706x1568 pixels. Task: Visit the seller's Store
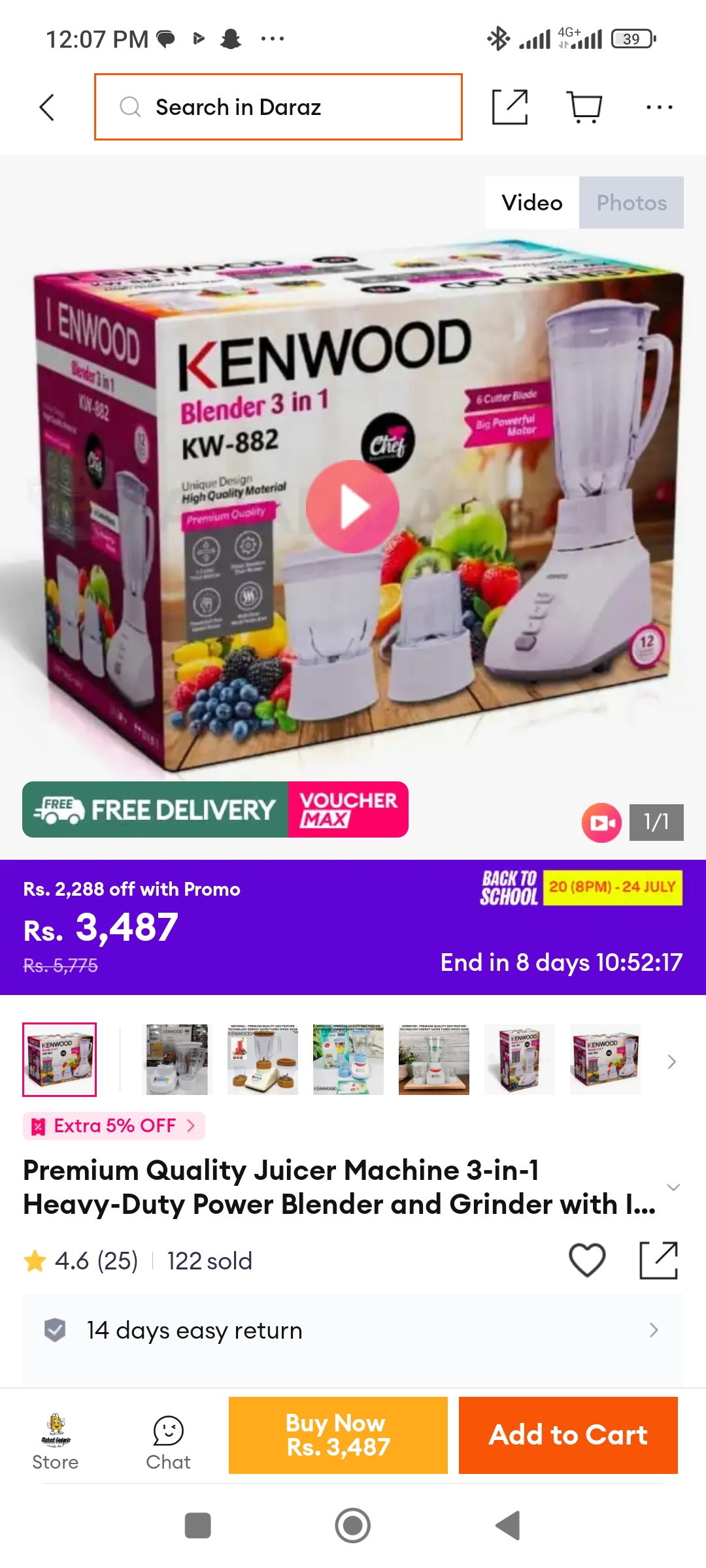pyautogui.click(x=56, y=1442)
